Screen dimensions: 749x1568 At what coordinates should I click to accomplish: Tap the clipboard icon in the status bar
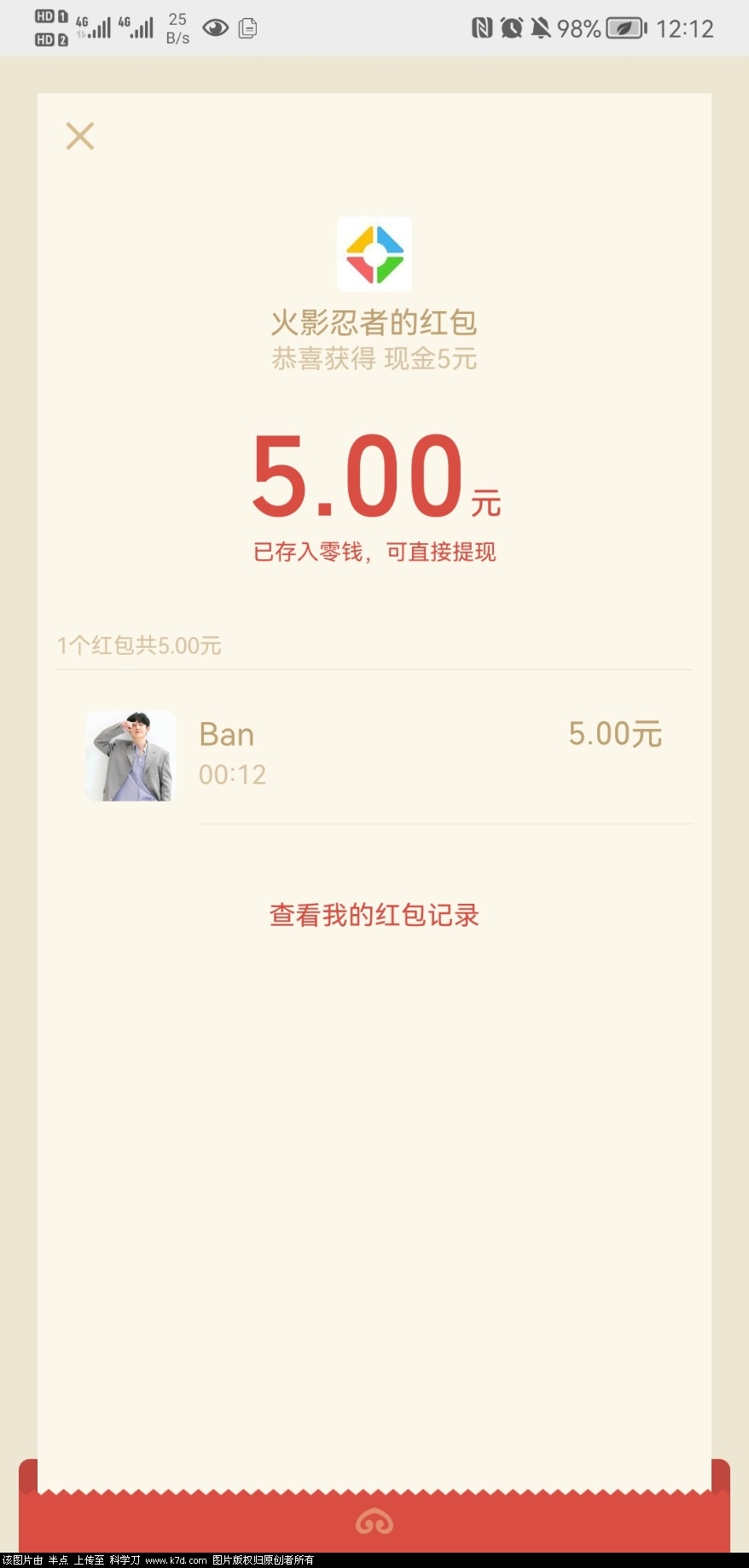point(247,27)
